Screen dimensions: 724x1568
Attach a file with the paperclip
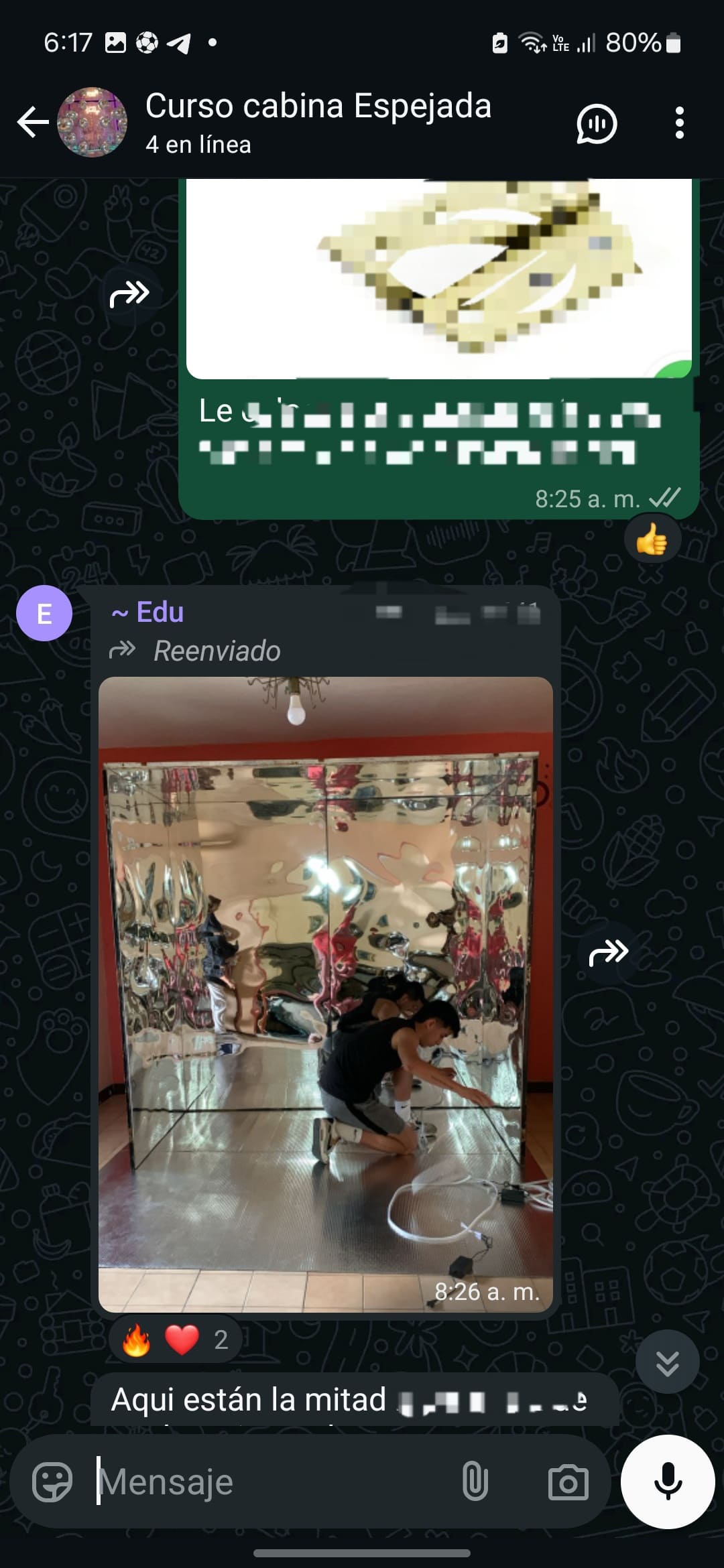click(475, 1482)
